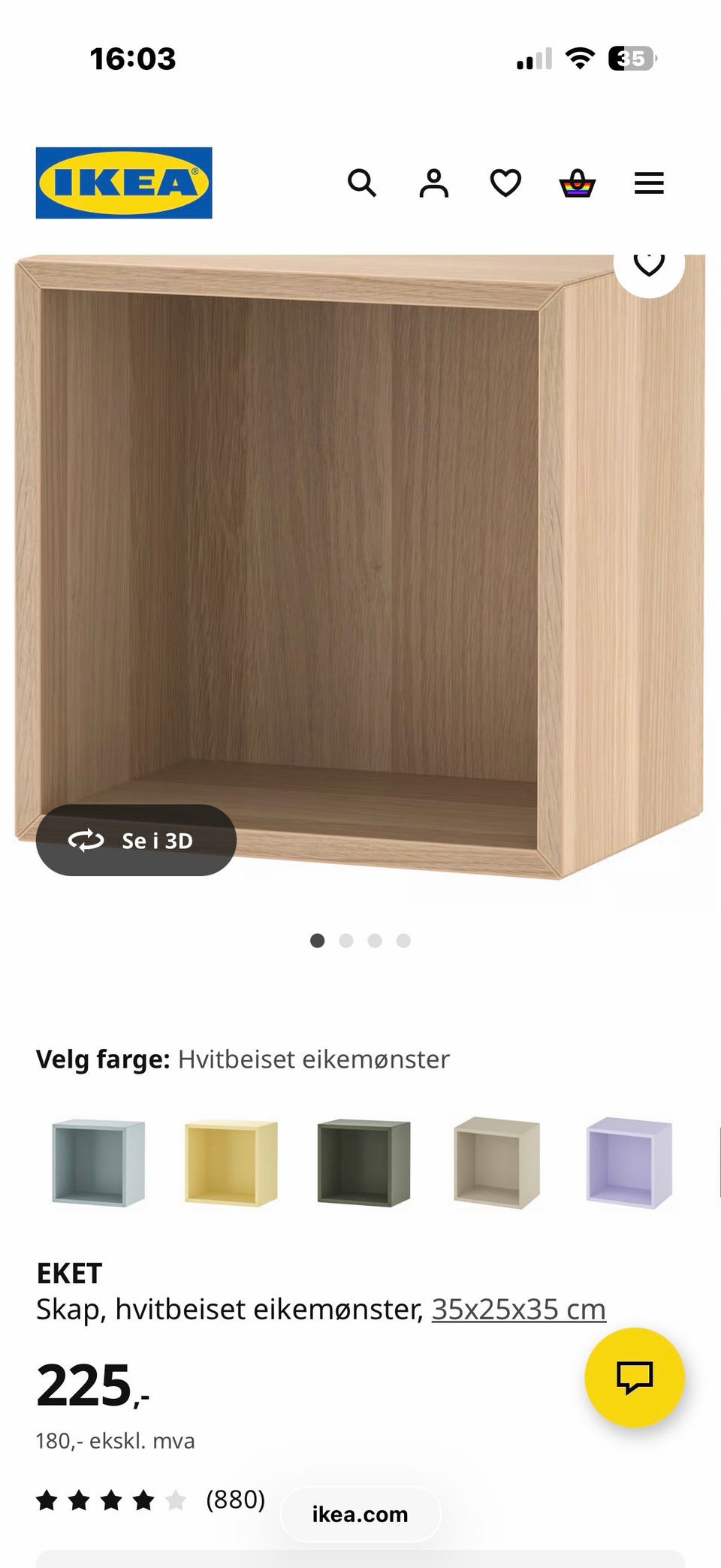Viewport: 721px width, 1568px height.
Task: Open the hamburger navigation menu
Action: (x=649, y=183)
